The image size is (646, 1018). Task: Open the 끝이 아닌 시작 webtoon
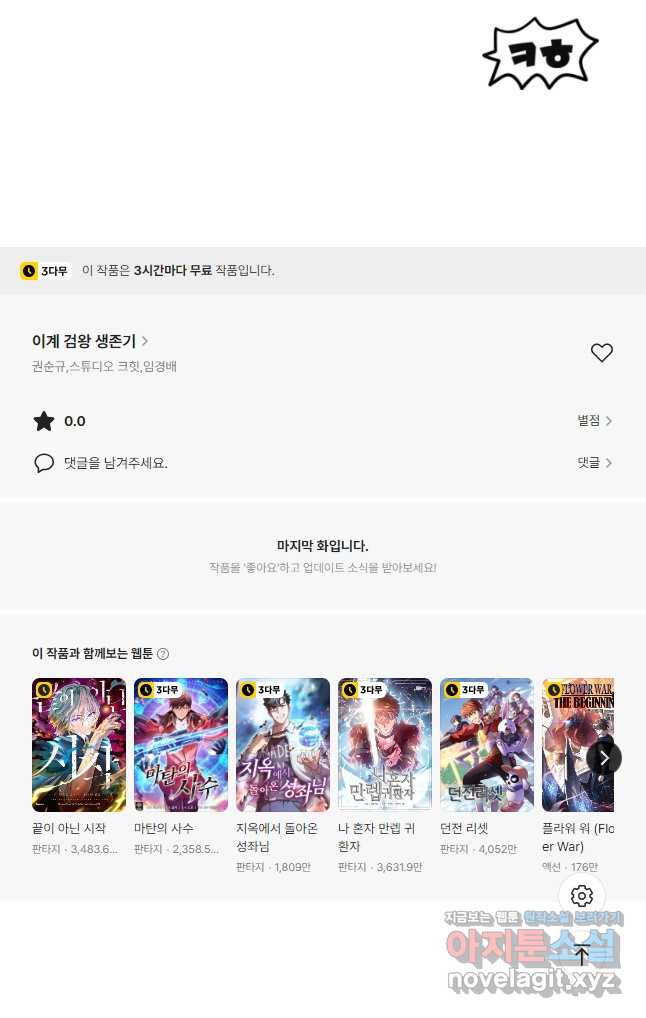pyautogui.click(x=79, y=745)
